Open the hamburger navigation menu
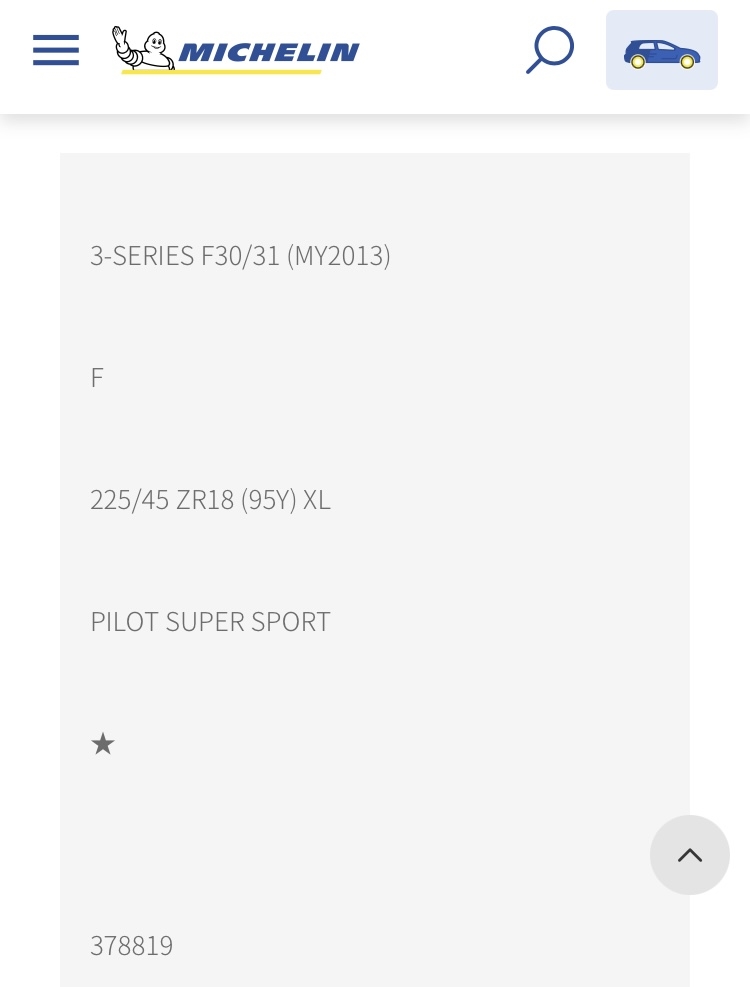Image resolution: width=750 pixels, height=987 pixels. pyautogui.click(x=56, y=50)
